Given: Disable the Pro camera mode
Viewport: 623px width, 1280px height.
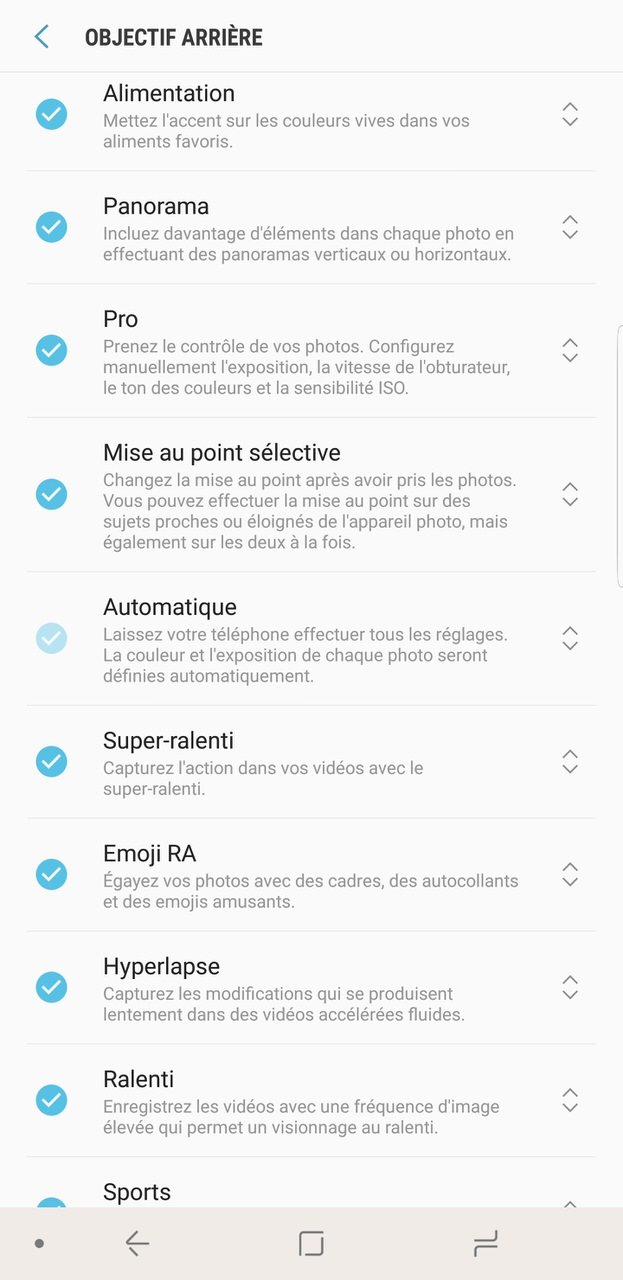Looking at the screenshot, I should (x=52, y=350).
